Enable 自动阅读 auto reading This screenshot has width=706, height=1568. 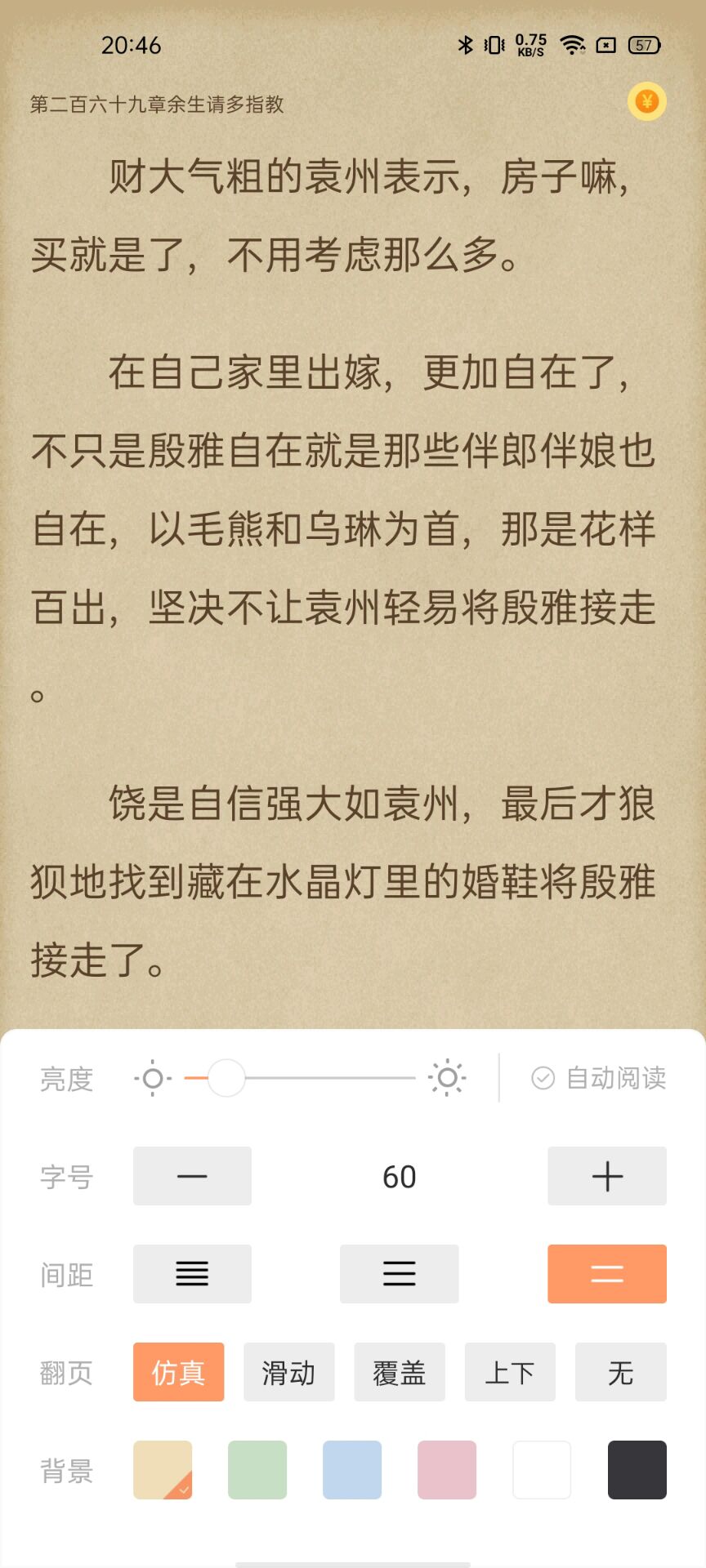[599, 1078]
